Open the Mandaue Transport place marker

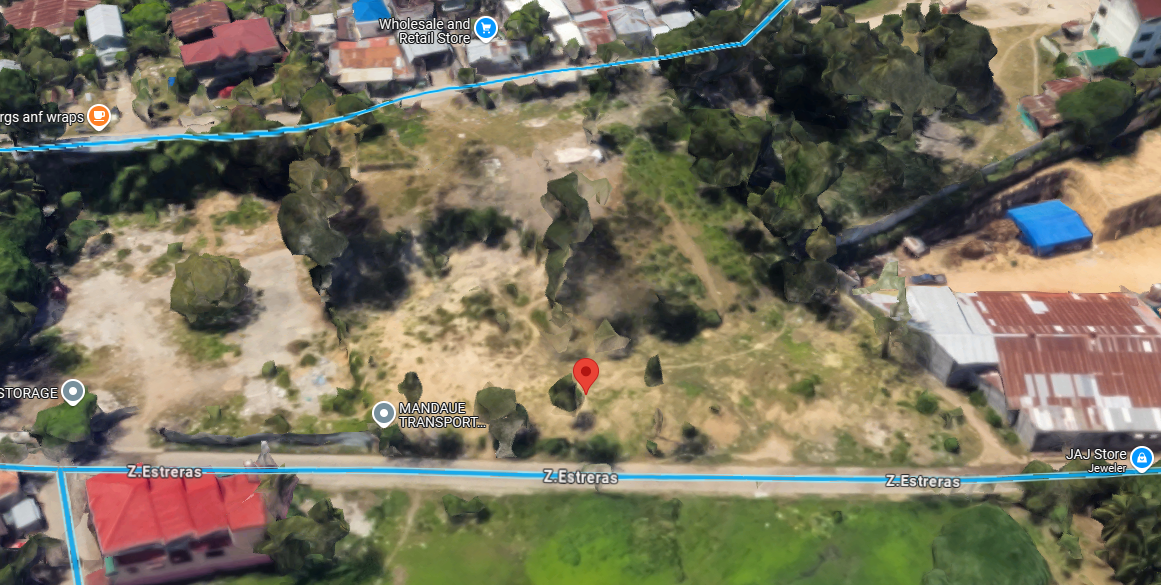383,413
